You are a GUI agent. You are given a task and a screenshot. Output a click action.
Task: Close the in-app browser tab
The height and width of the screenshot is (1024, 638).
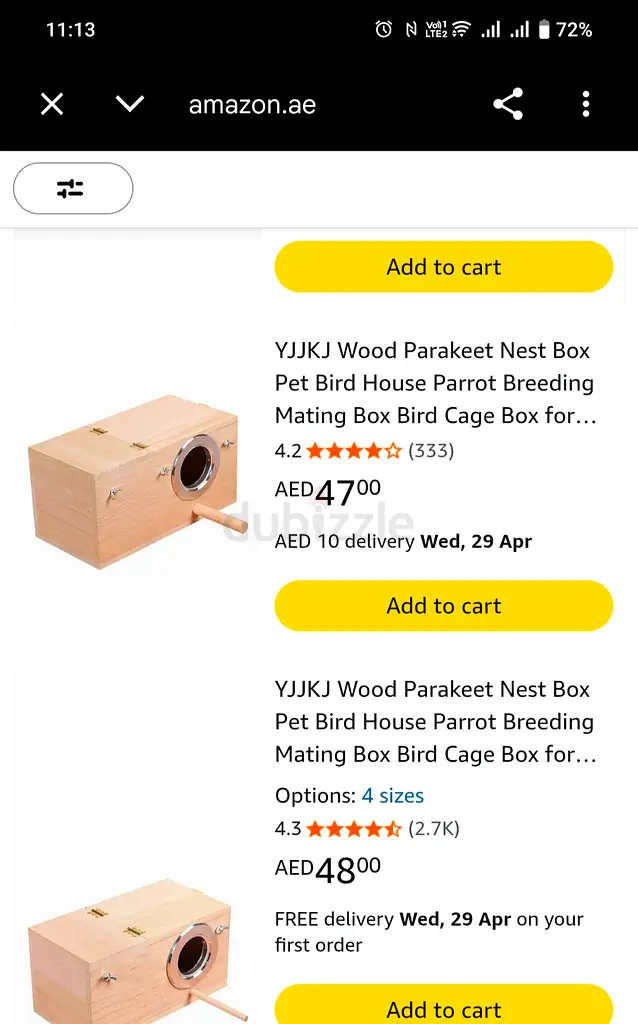52,104
